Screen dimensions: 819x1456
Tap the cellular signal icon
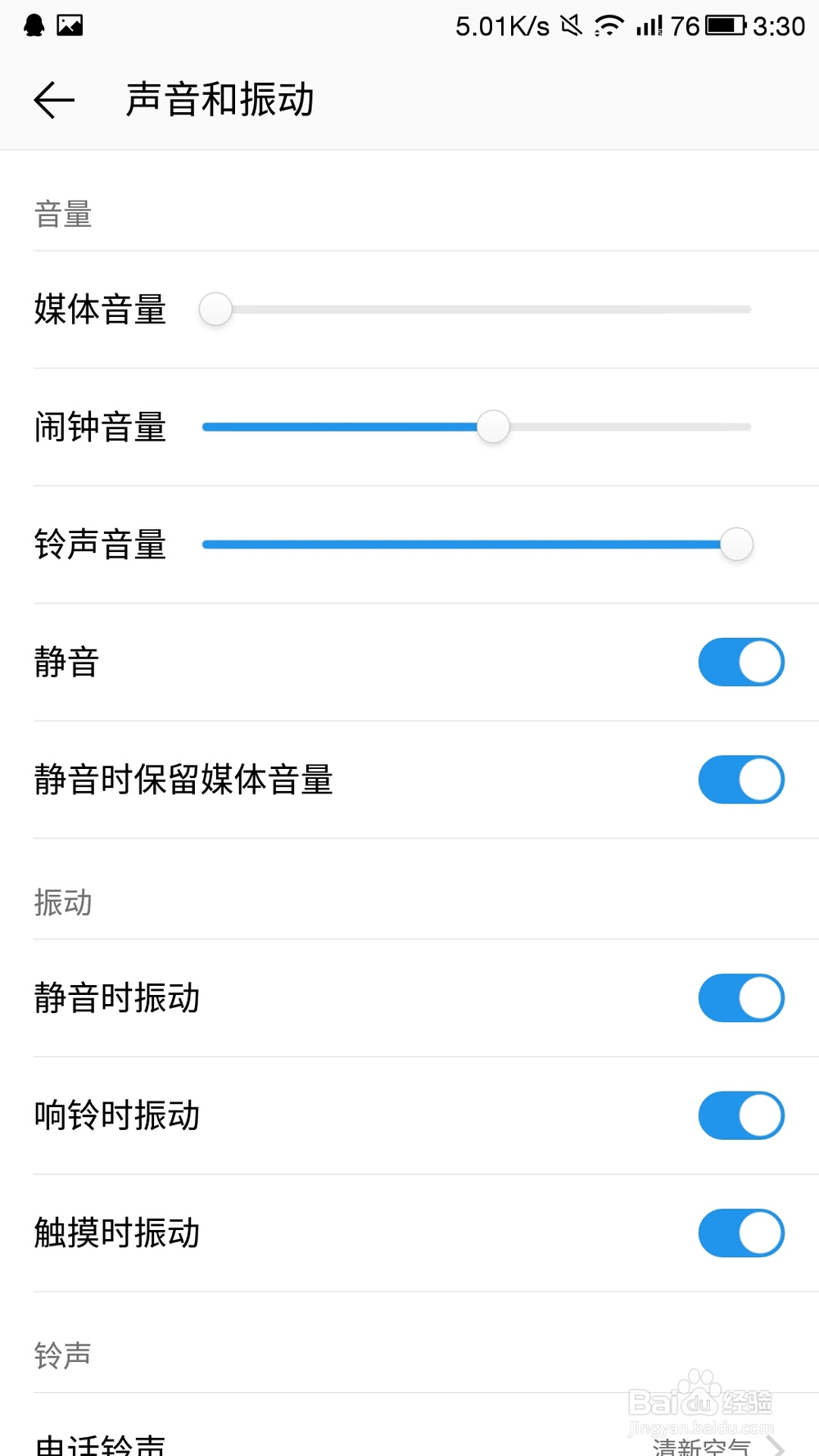pyautogui.click(x=649, y=25)
